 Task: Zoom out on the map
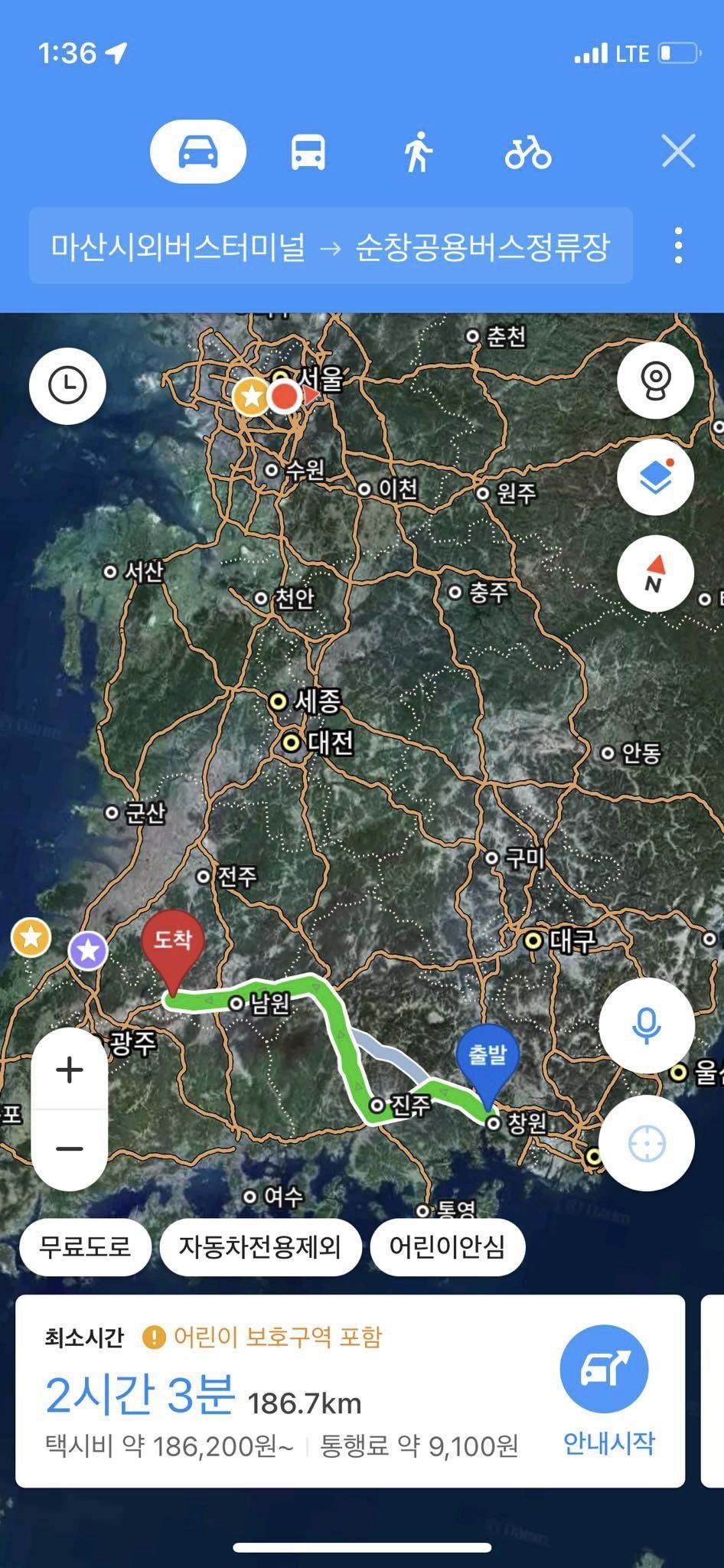coord(70,1148)
